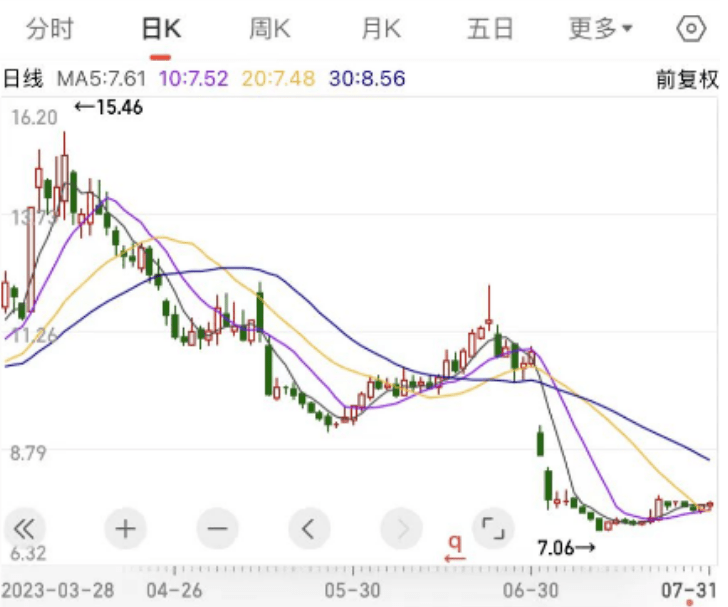Zoom out the chart with minus button
This screenshot has height=607, width=728.
[218, 528]
